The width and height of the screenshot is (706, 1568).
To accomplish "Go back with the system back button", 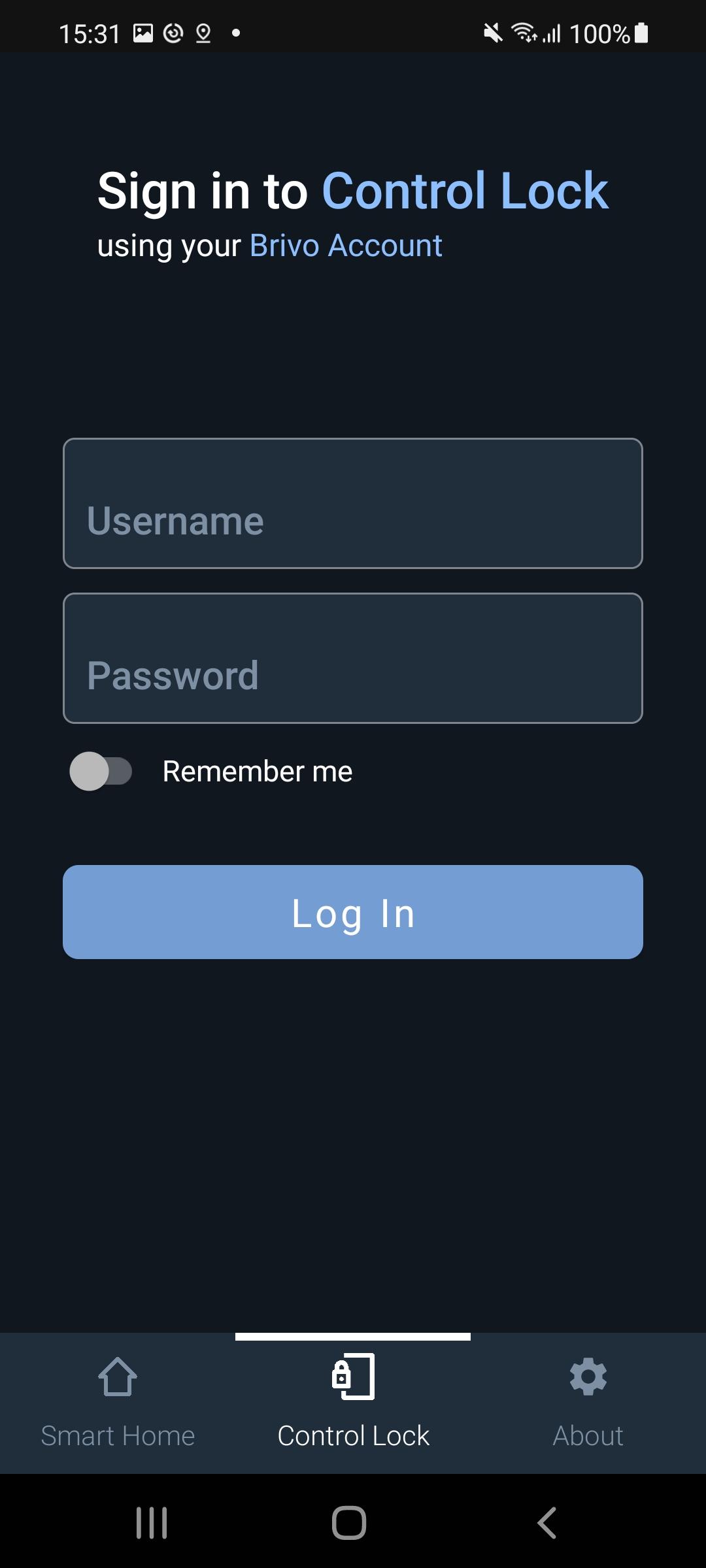I will 546,1523.
